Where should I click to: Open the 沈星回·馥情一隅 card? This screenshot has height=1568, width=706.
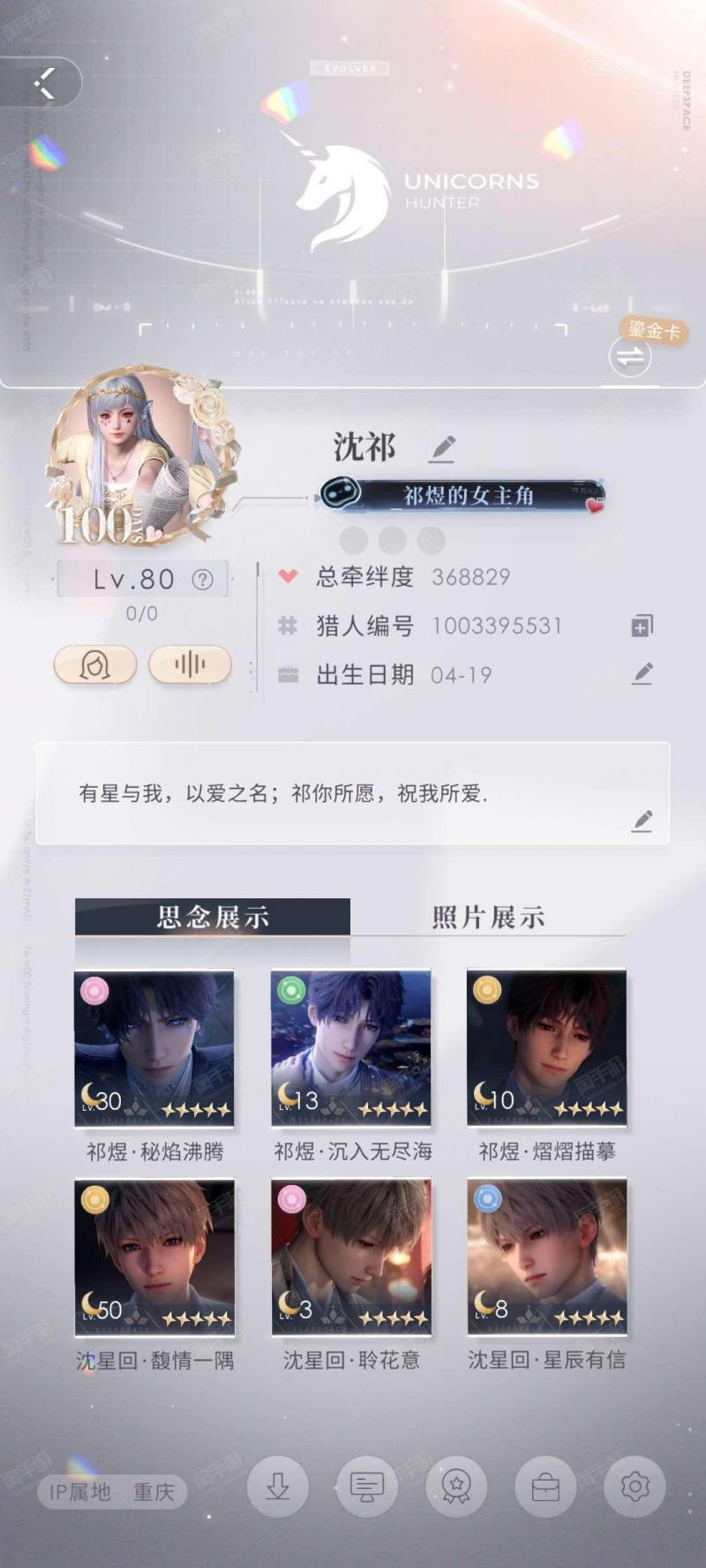pyautogui.click(x=154, y=1257)
